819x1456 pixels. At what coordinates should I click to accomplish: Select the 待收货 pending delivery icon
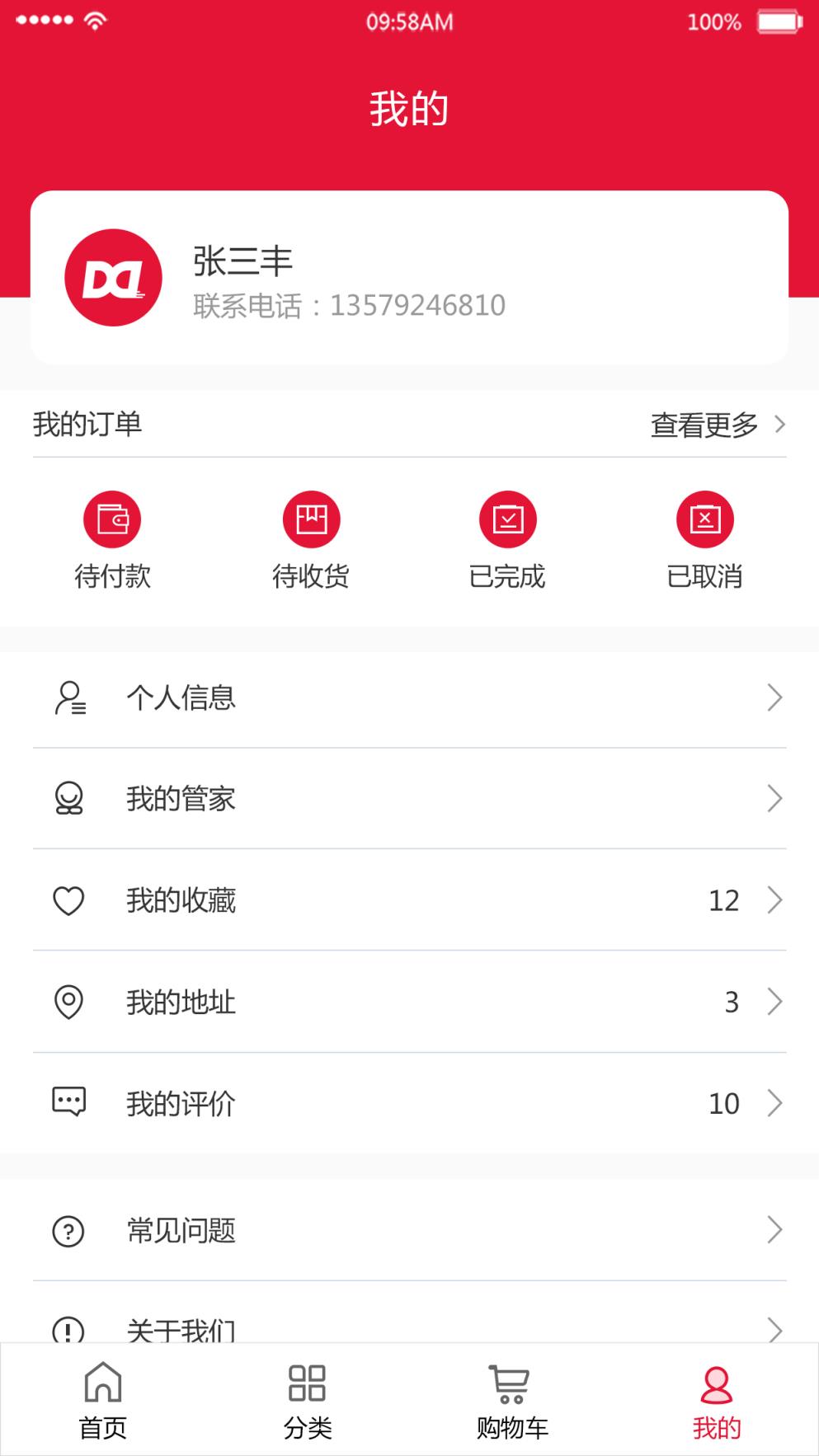click(x=311, y=519)
